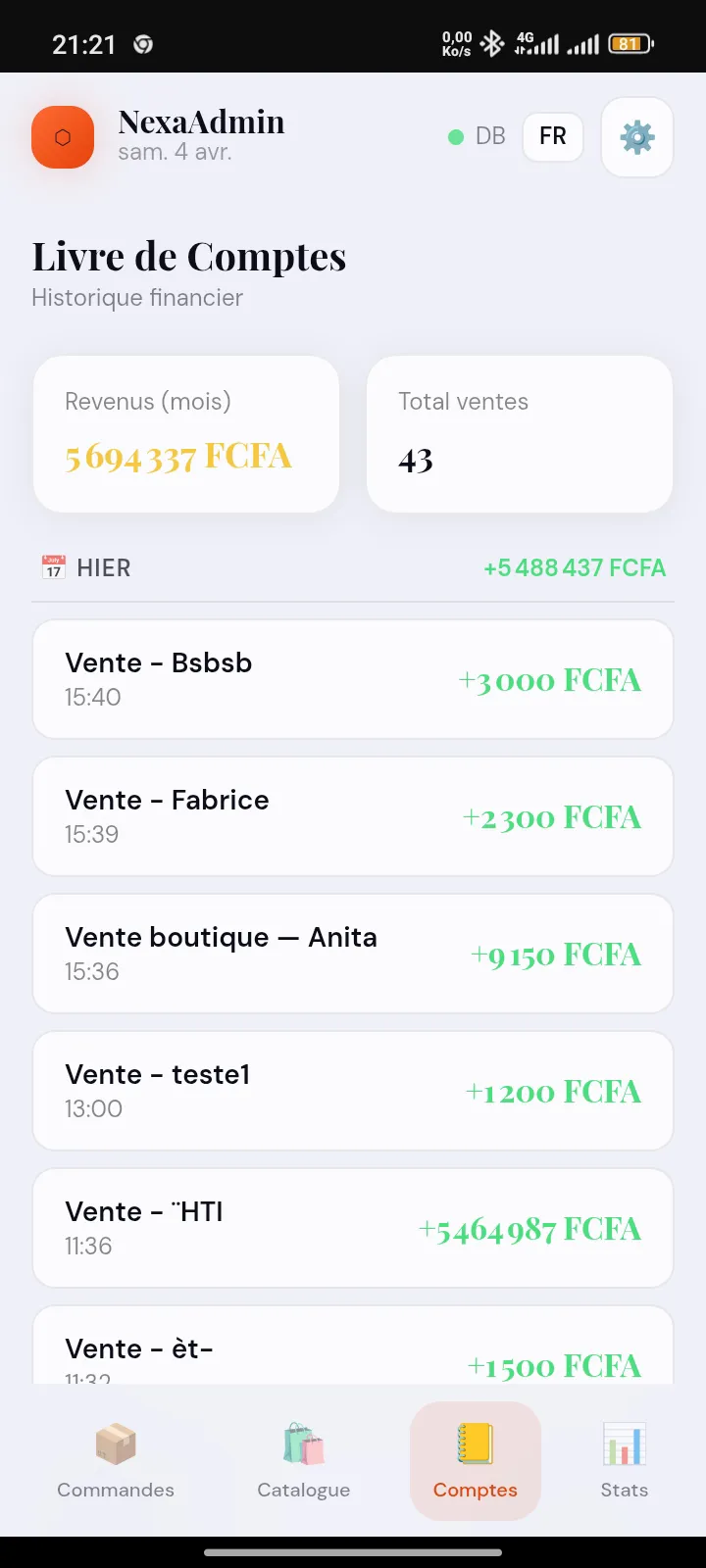The width and height of the screenshot is (706, 1568).
Task: Expand the Total ventes card
Action: (520, 433)
